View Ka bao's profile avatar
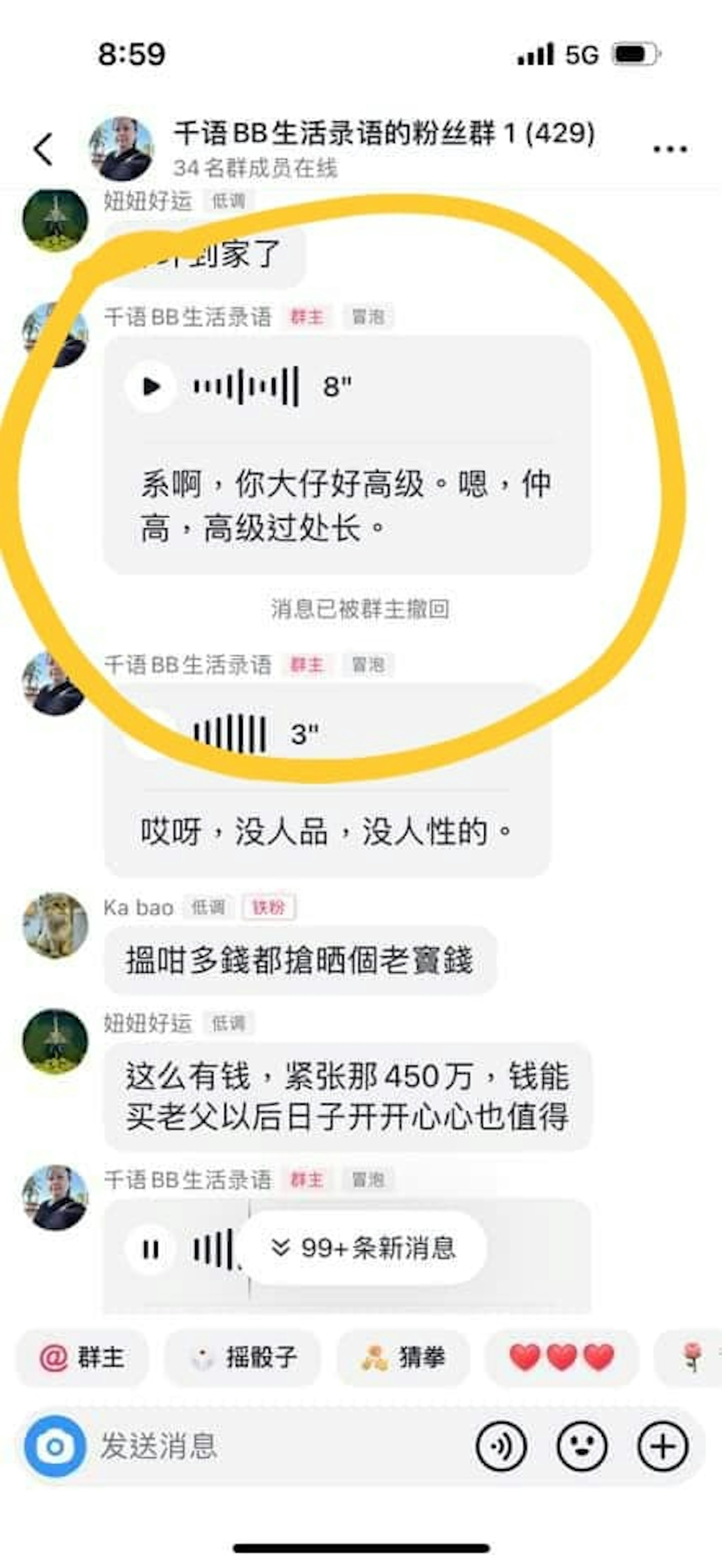The image size is (722, 1568). [55, 925]
